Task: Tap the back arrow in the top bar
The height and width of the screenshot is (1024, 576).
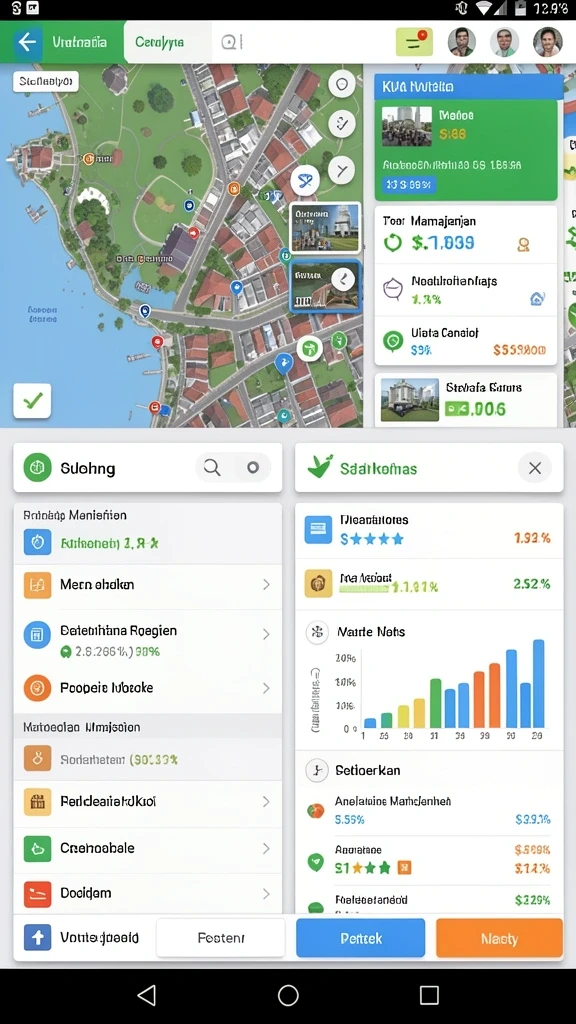Action: point(27,42)
